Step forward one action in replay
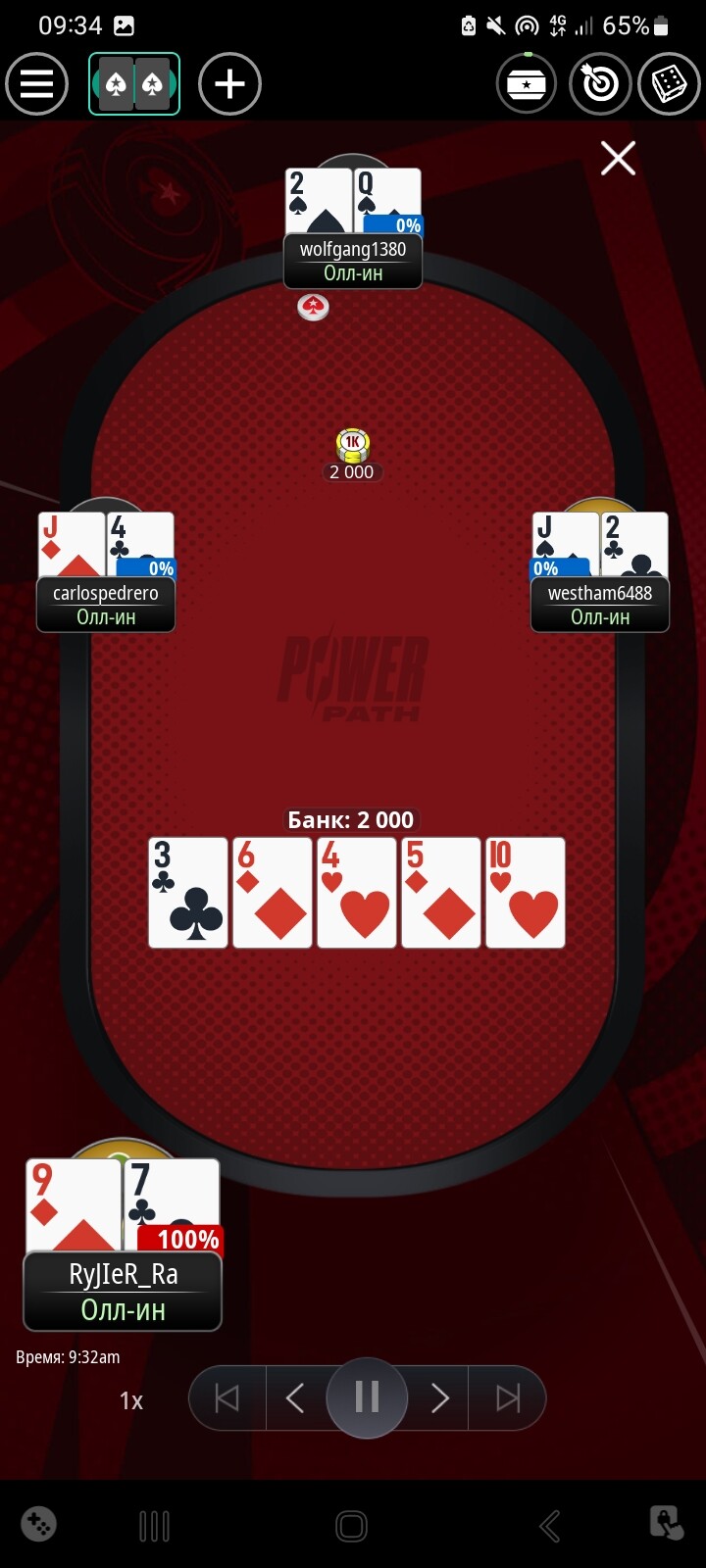The height and width of the screenshot is (1568, 706). tap(439, 1398)
